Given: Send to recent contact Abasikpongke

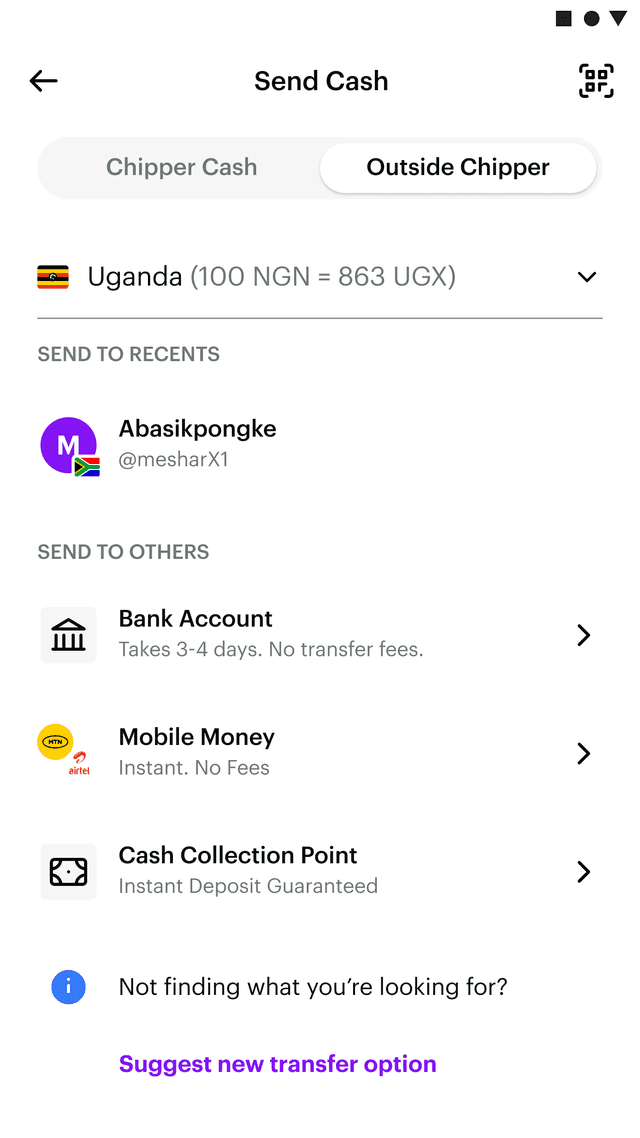Looking at the screenshot, I should click(198, 443).
